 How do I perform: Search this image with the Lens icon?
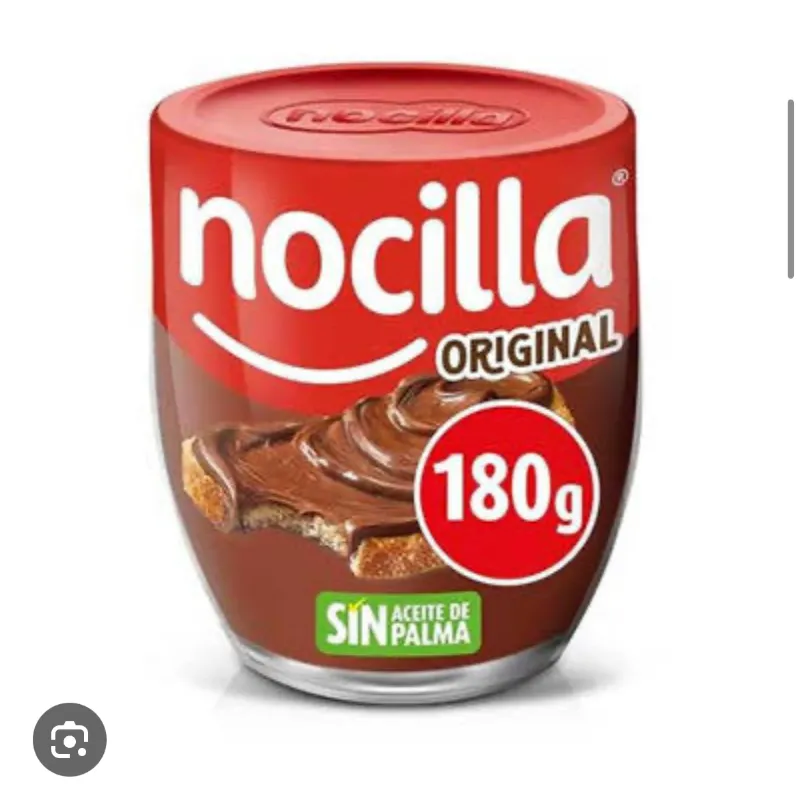[x=69, y=740]
